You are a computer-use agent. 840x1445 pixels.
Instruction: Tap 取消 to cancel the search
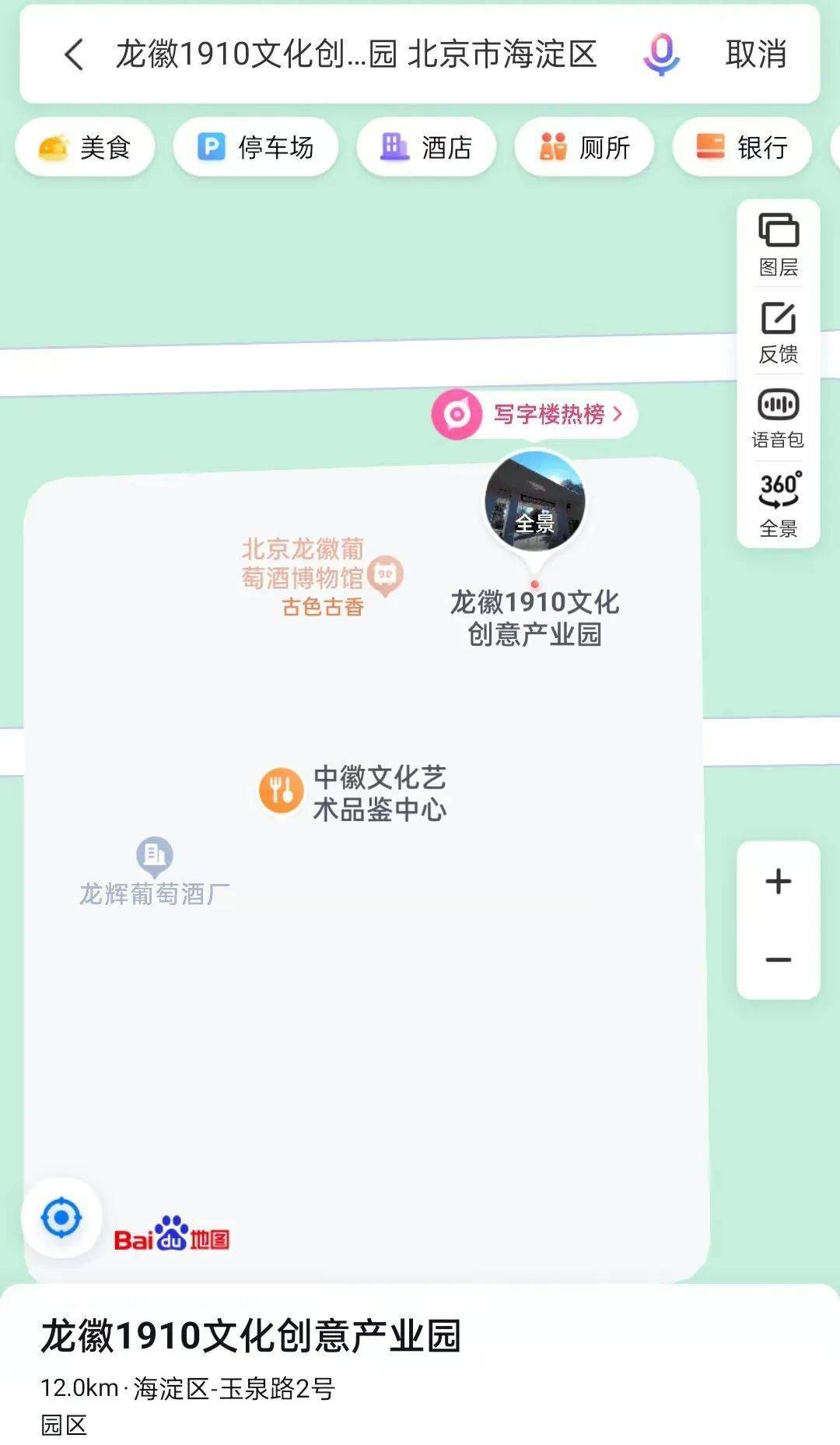click(x=755, y=54)
